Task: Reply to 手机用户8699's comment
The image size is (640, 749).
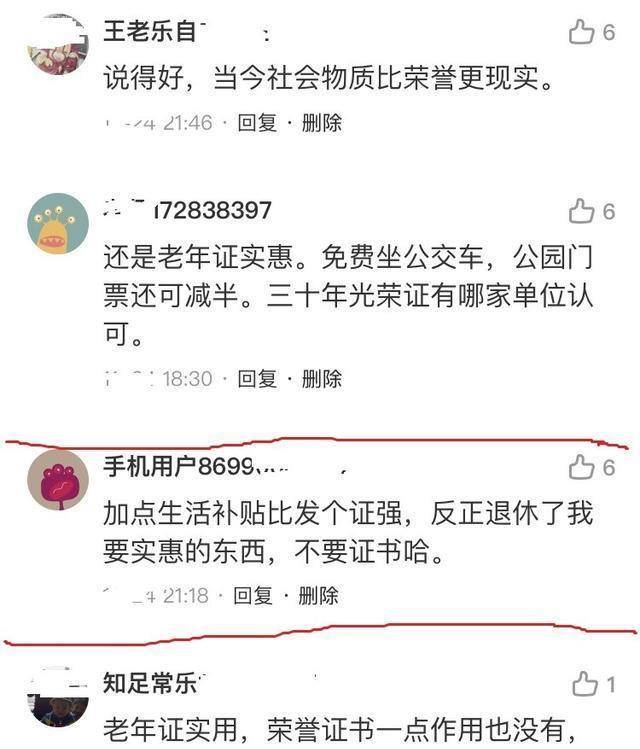Action: [x=253, y=596]
